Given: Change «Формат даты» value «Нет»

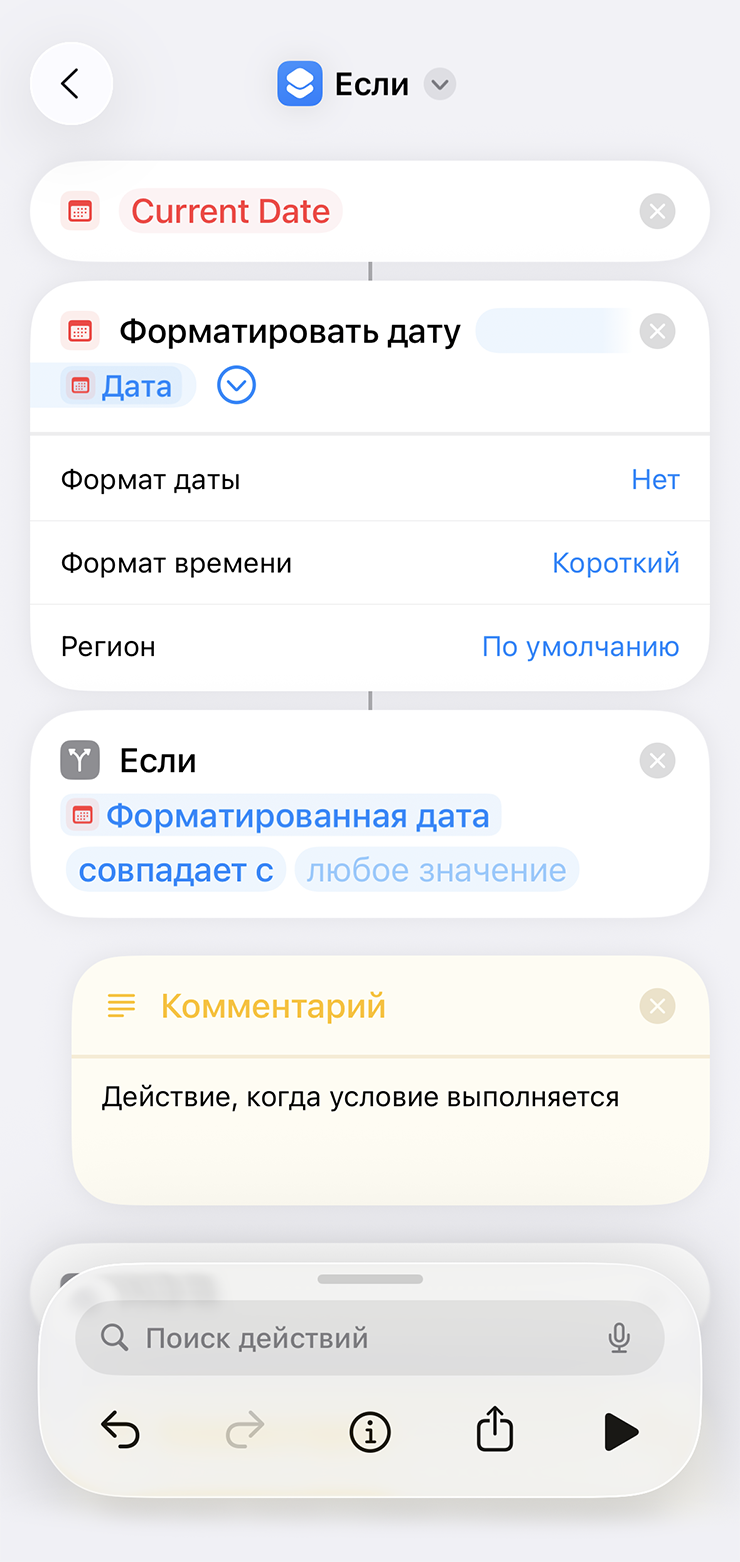Looking at the screenshot, I should tap(655, 480).
